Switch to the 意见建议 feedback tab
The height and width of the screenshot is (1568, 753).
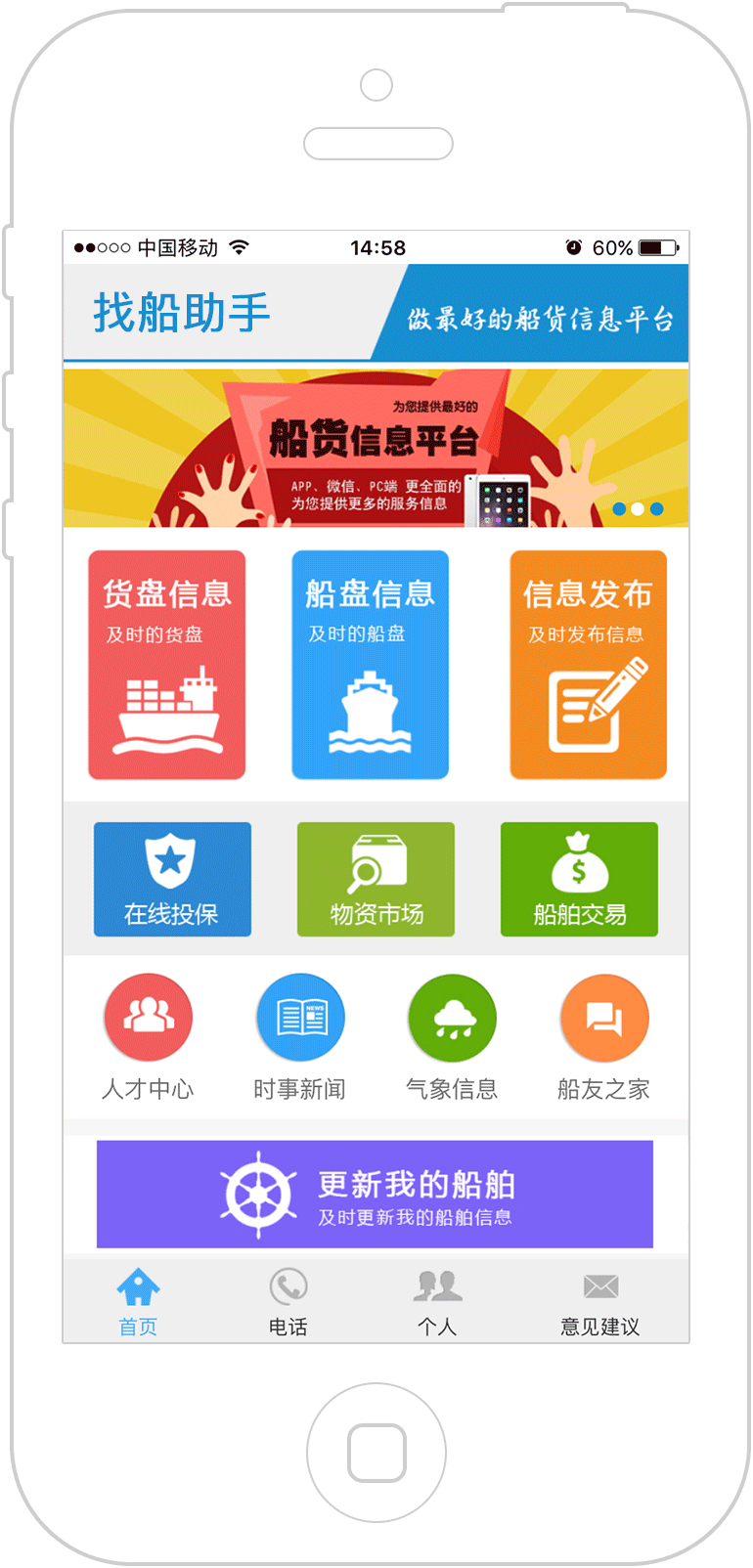click(599, 1301)
